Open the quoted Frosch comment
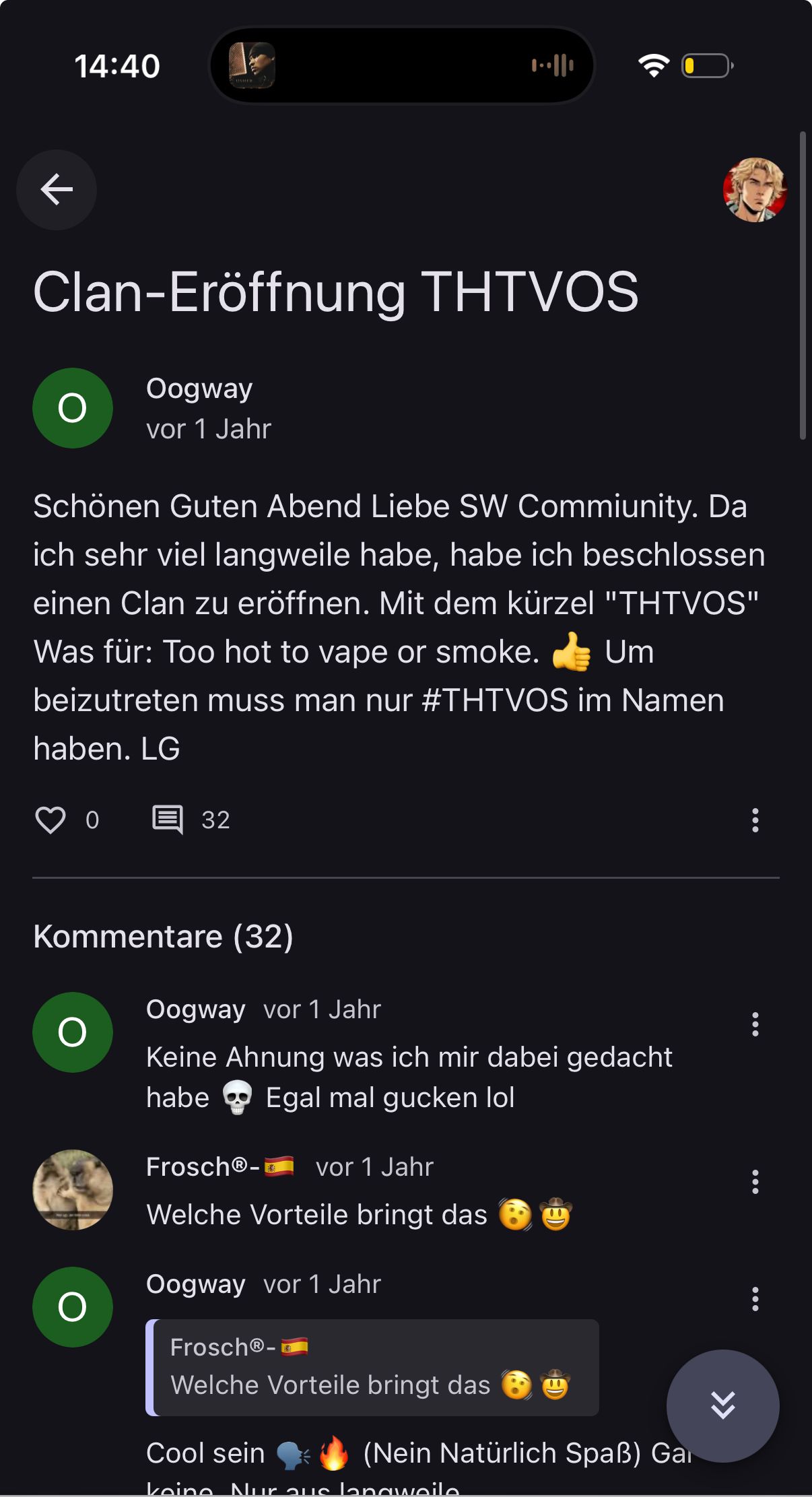812x1497 pixels. [372, 1367]
